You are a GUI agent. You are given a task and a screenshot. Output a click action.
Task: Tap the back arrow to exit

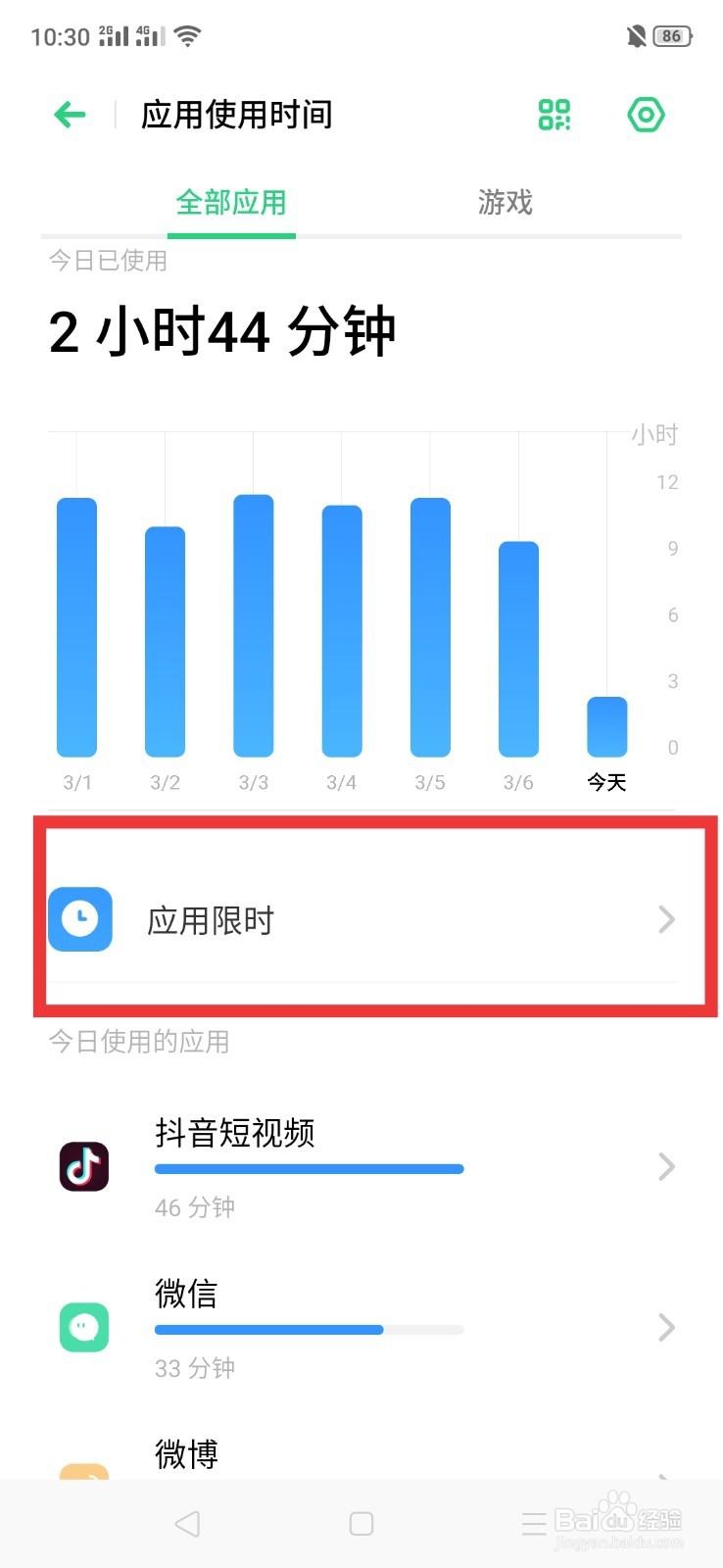69,115
